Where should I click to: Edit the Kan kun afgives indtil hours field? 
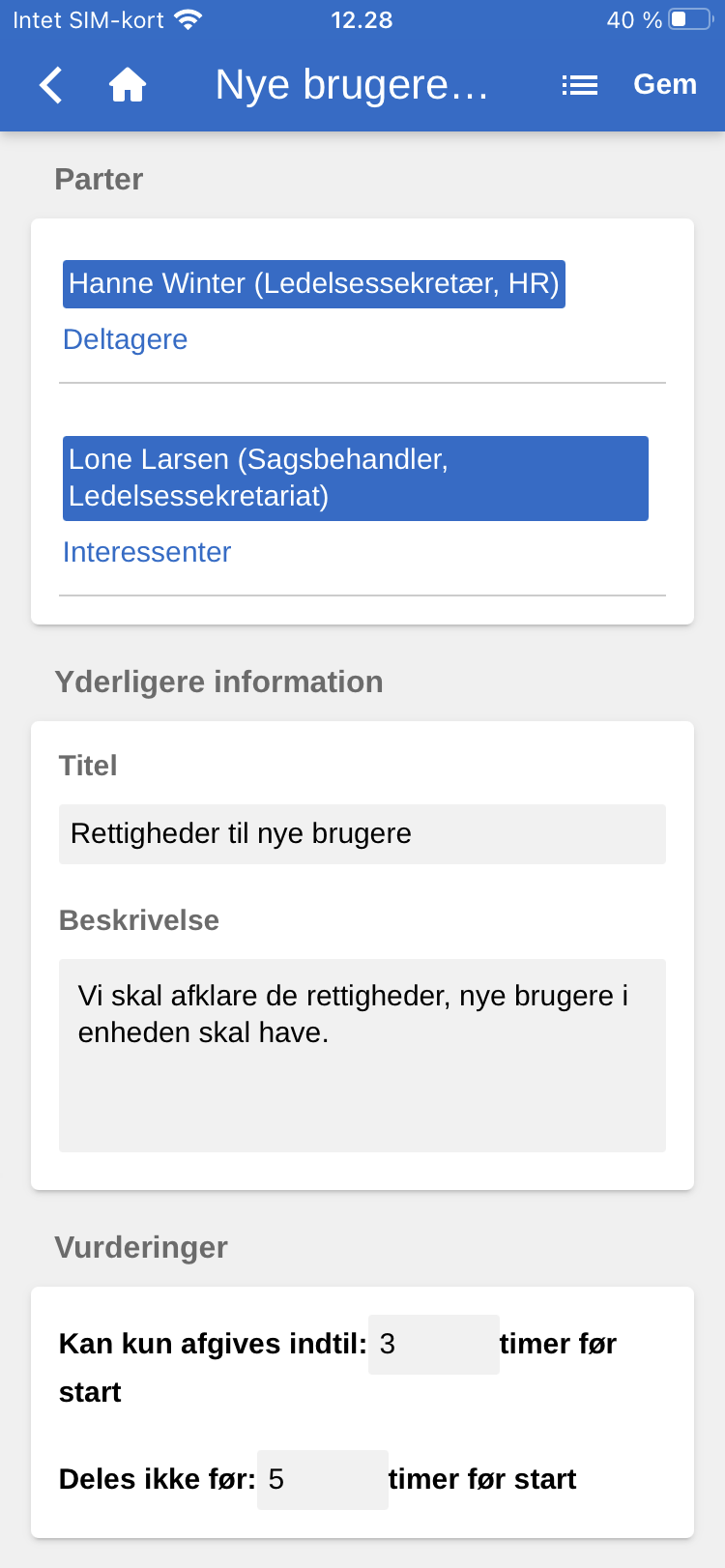(x=433, y=1344)
